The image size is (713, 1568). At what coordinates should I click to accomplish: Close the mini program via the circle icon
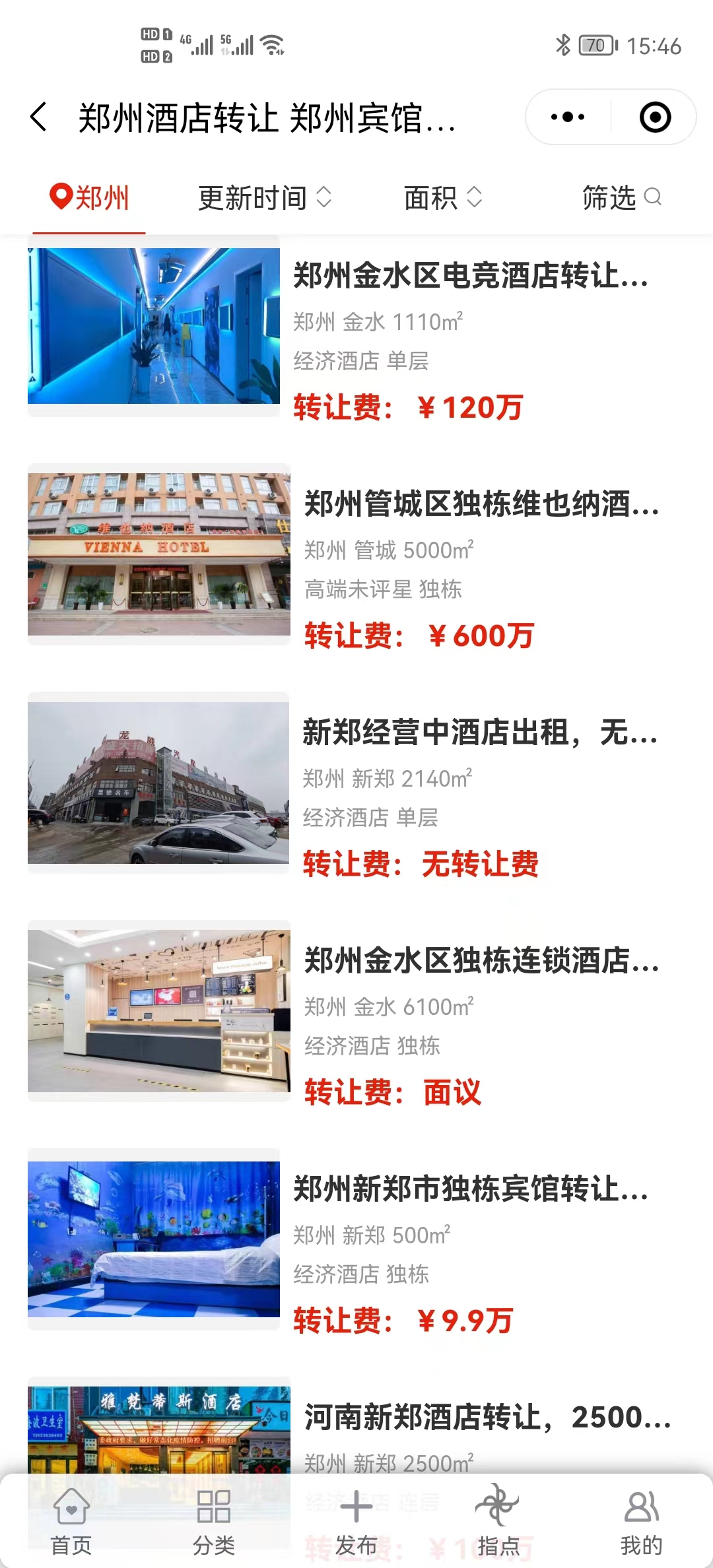point(655,117)
